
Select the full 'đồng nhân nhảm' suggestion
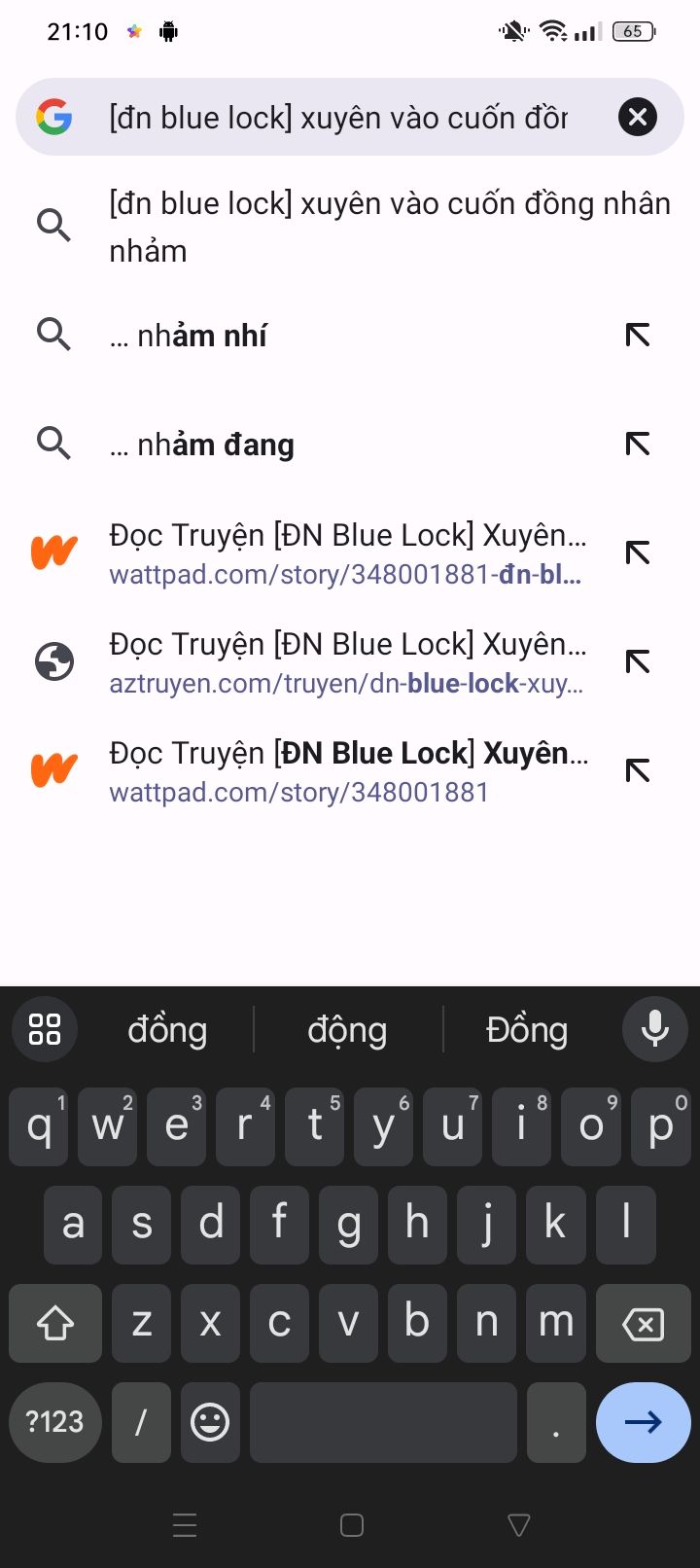[x=389, y=227]
